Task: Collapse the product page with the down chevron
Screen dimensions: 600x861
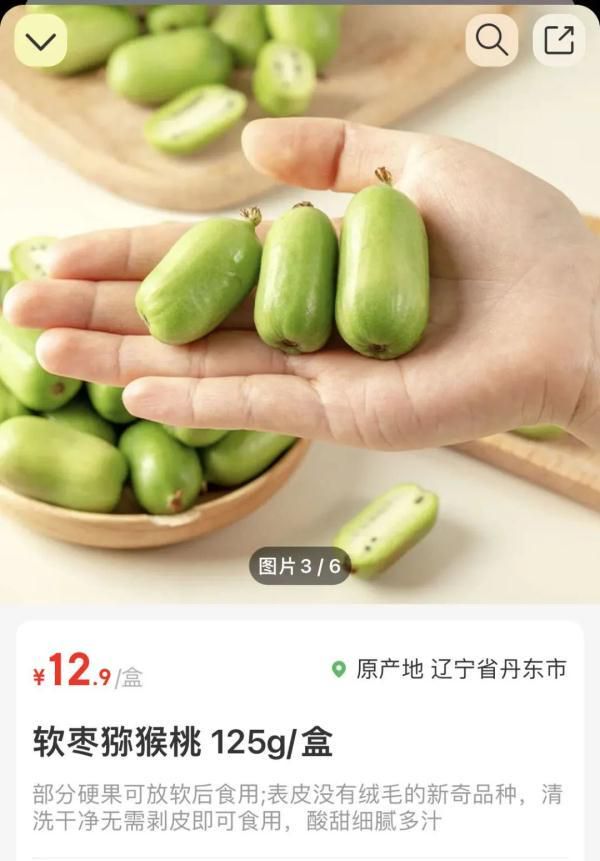Action: [x=41, y=41]
